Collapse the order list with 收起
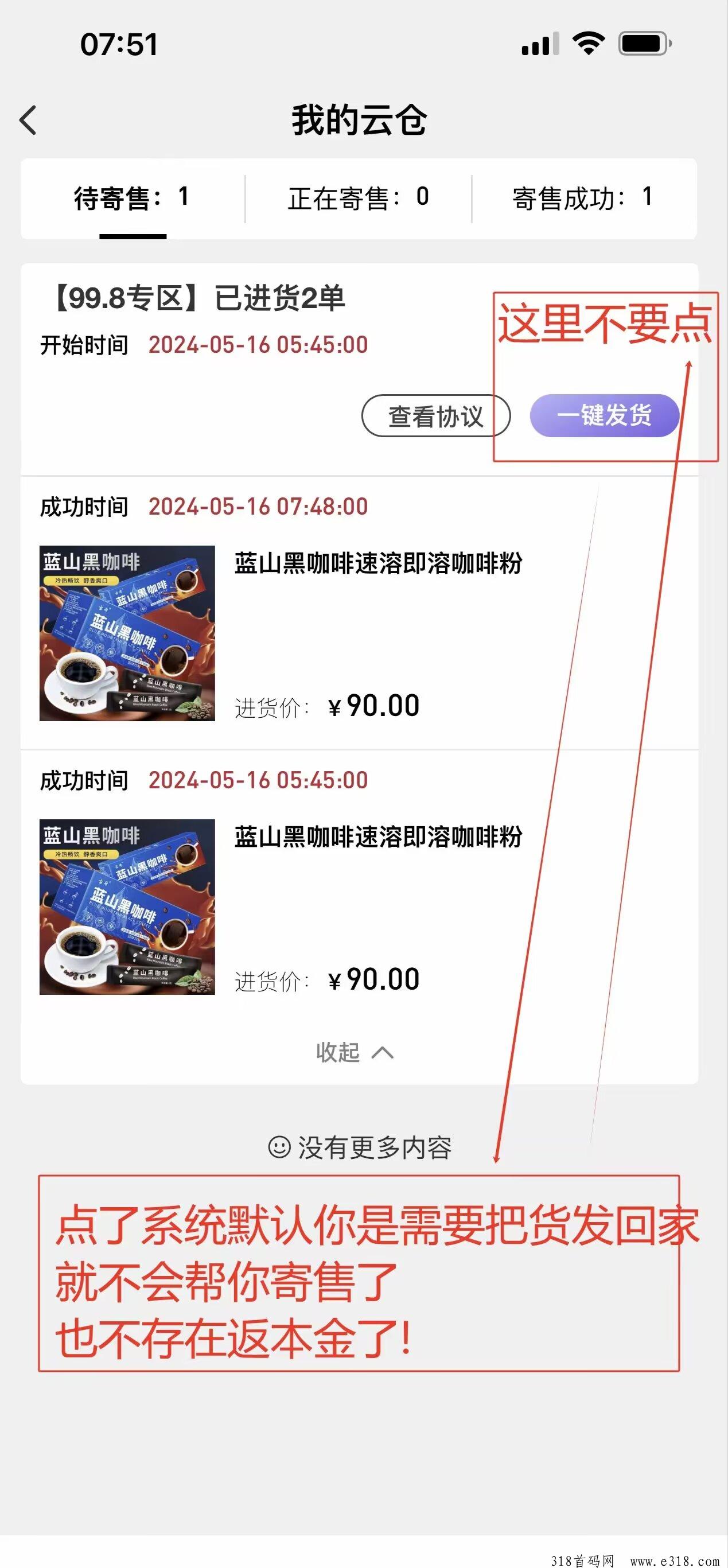 pos(355,1052)
